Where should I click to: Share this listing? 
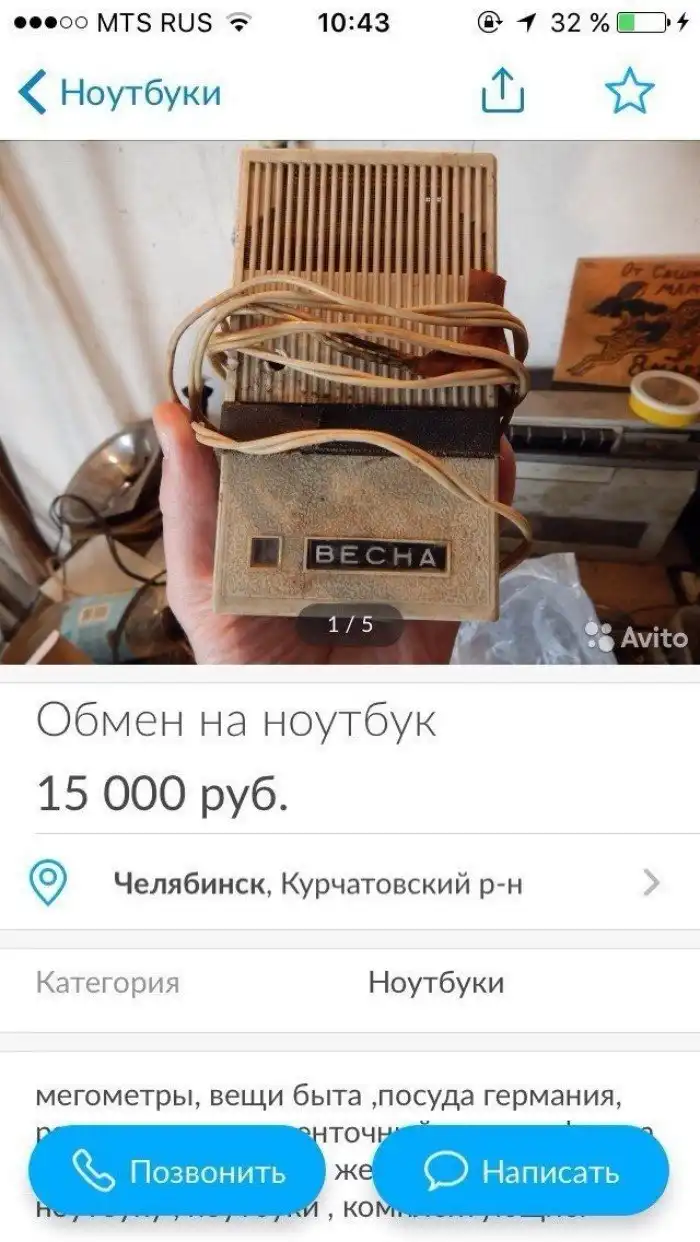tap(503, 93)
